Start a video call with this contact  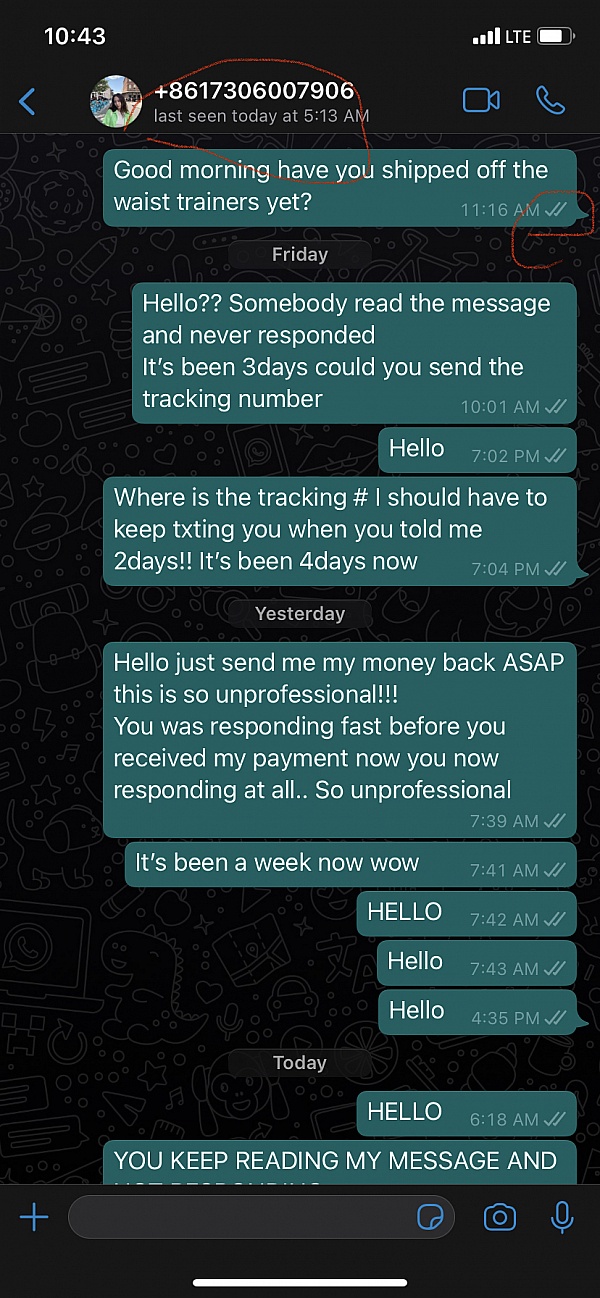pos(481,100)
